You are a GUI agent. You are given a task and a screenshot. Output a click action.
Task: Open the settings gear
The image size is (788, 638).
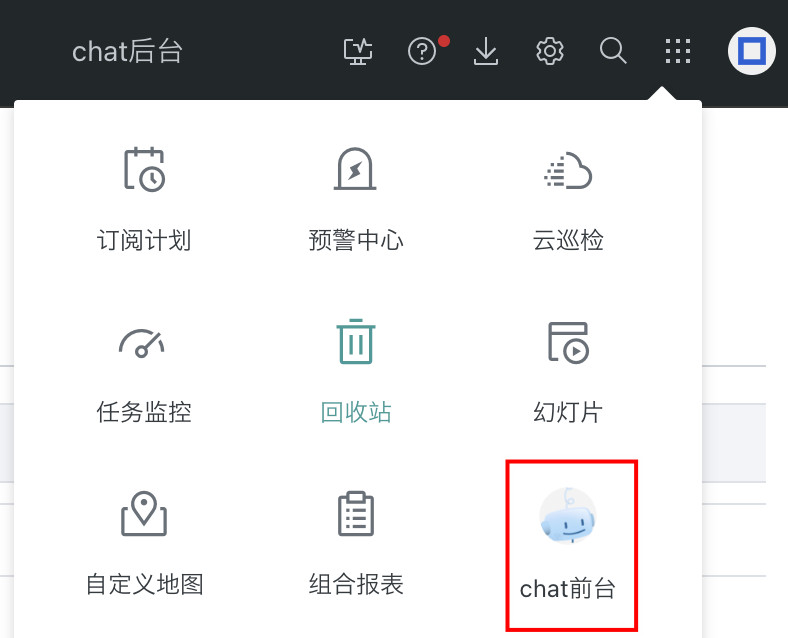coord(550,51)
